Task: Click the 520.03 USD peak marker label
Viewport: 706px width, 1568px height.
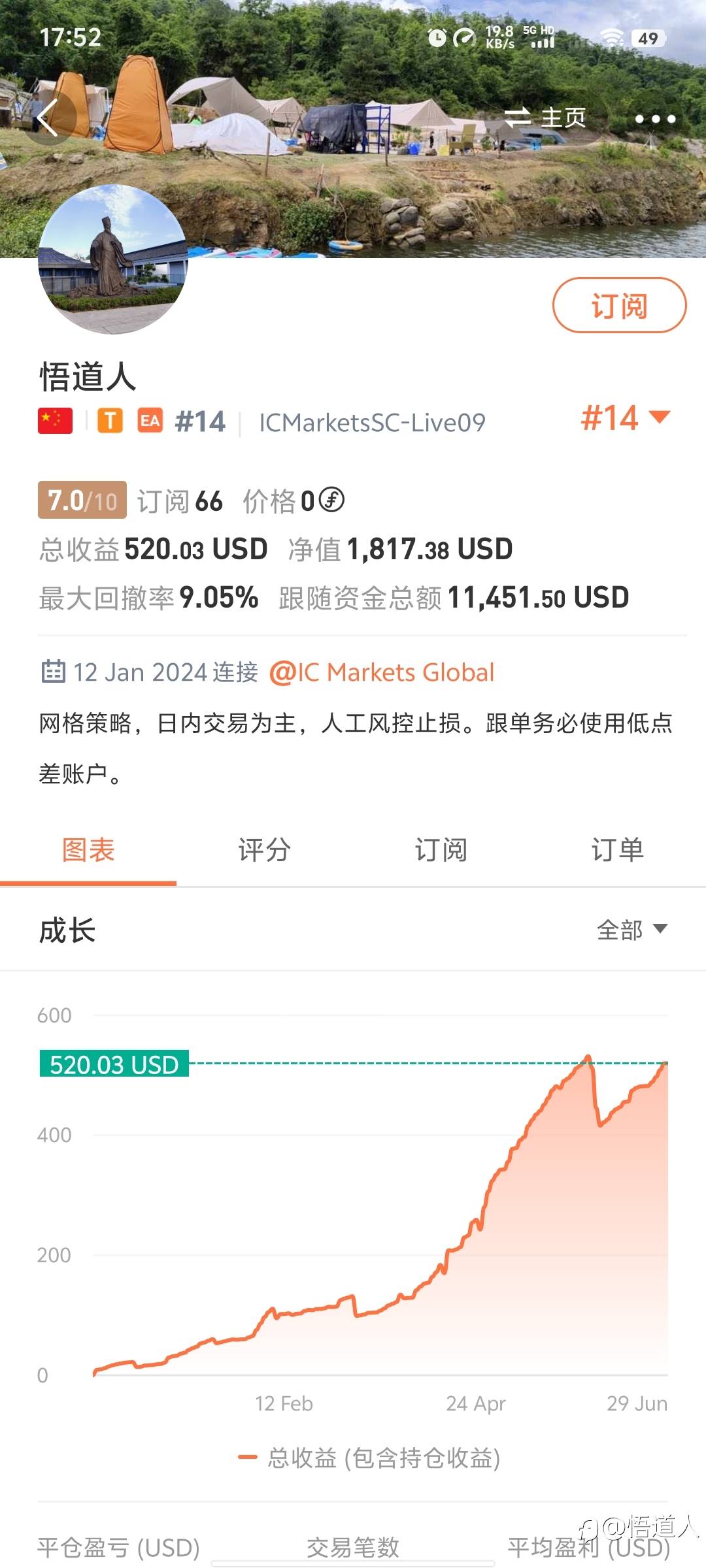Action: tap(114, 1064)
